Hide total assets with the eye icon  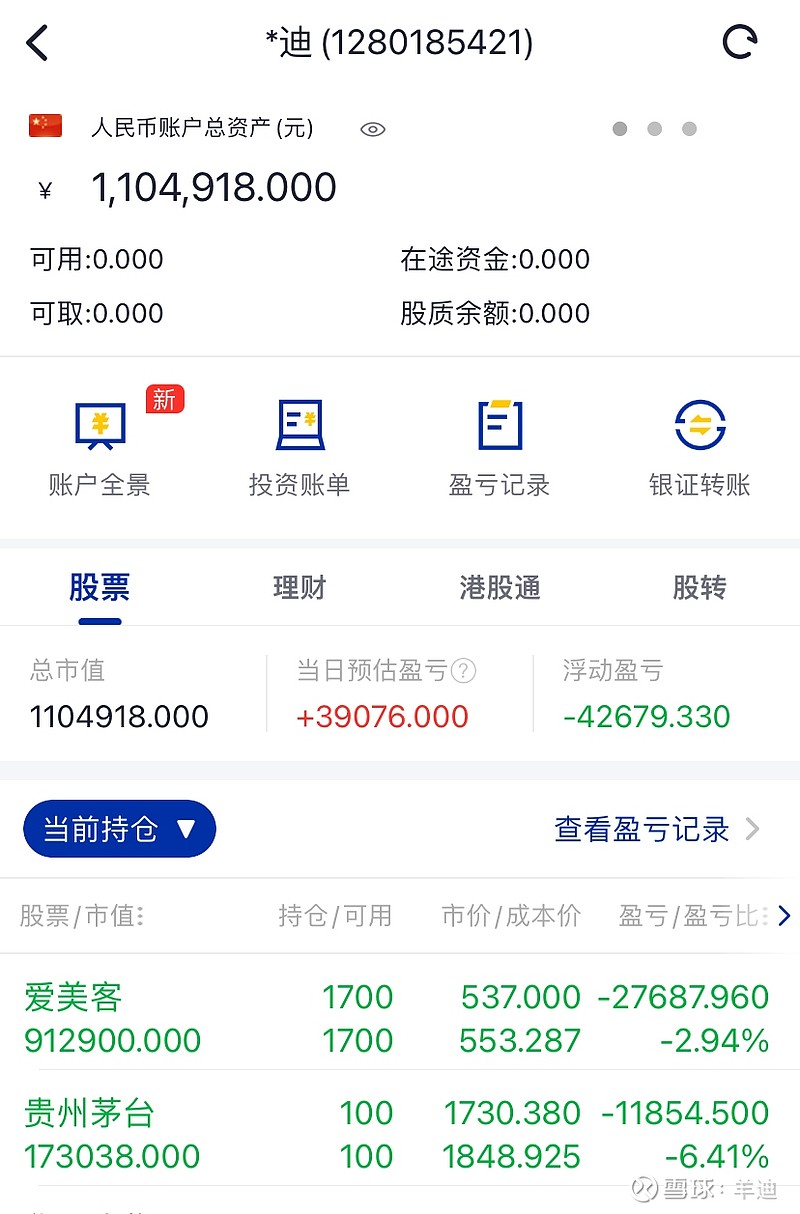(373, 129)
